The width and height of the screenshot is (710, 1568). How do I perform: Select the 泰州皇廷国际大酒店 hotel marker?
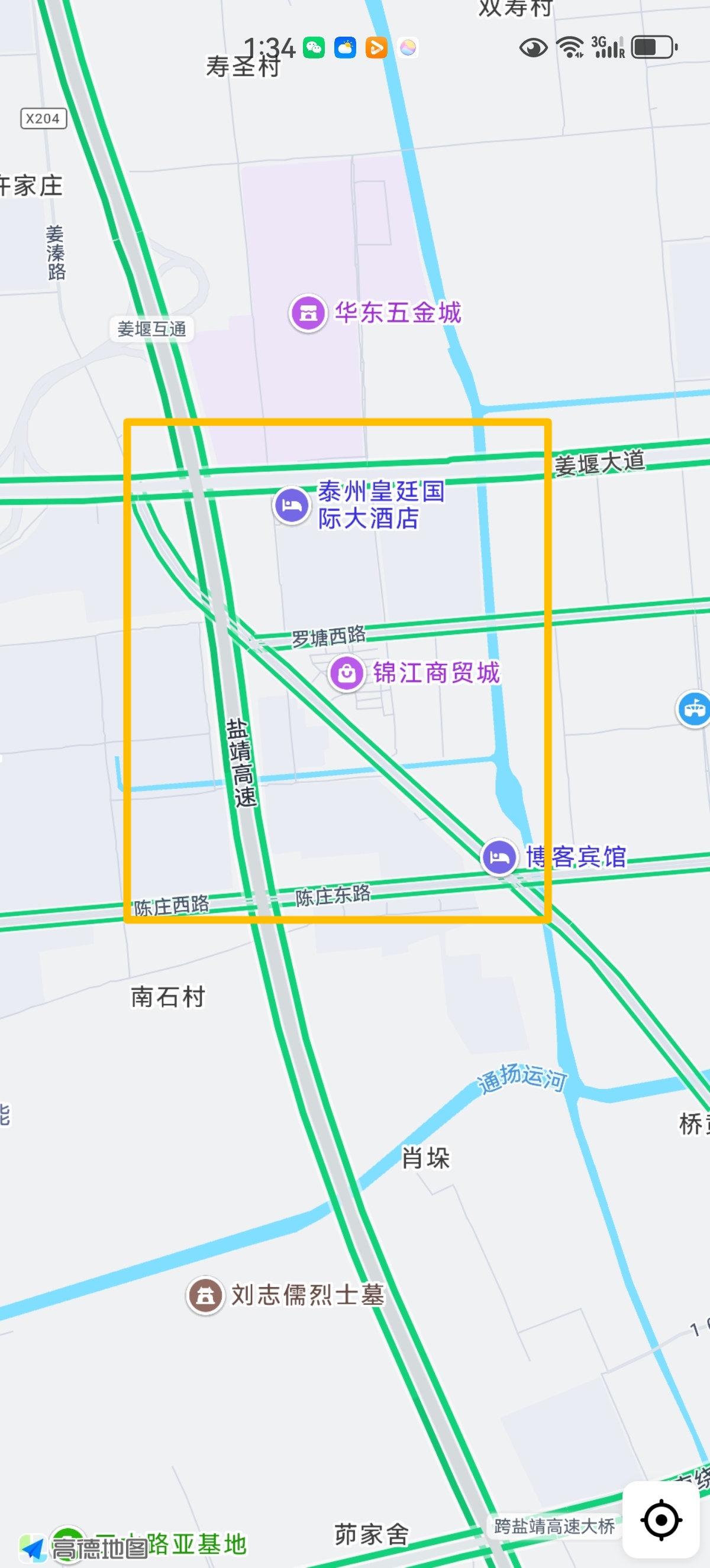click(x=292, y=505)
